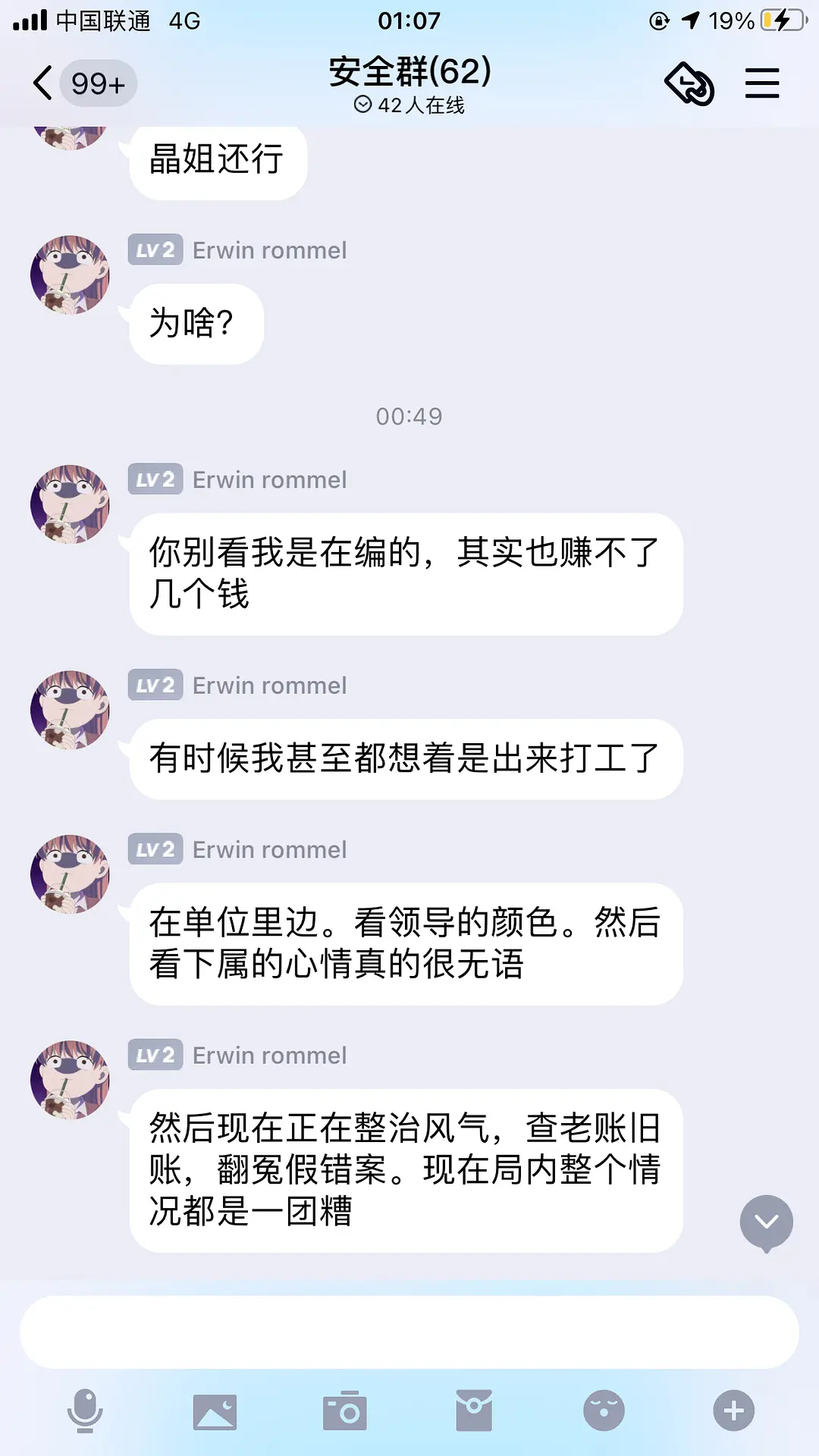Go back to the message list
The width and height of the screenshot is (819, 1456).
click(x=44, y=83)
